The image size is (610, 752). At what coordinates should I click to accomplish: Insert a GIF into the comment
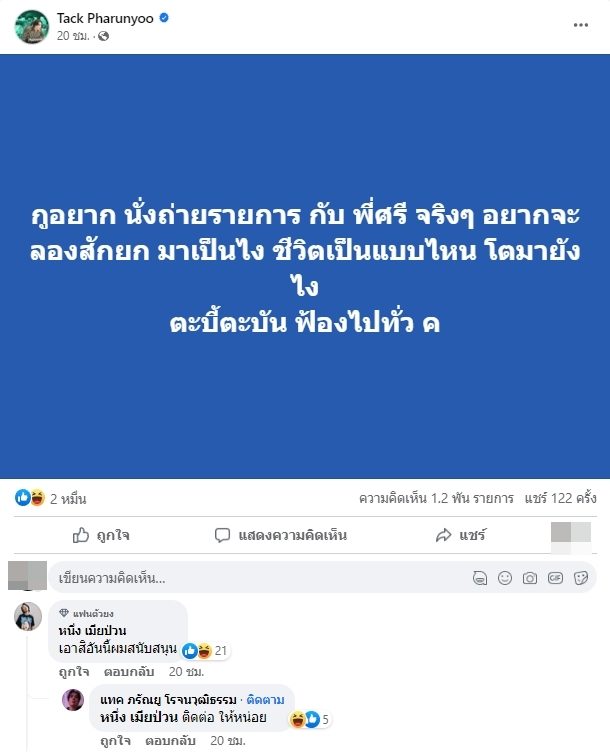[555, 578]
